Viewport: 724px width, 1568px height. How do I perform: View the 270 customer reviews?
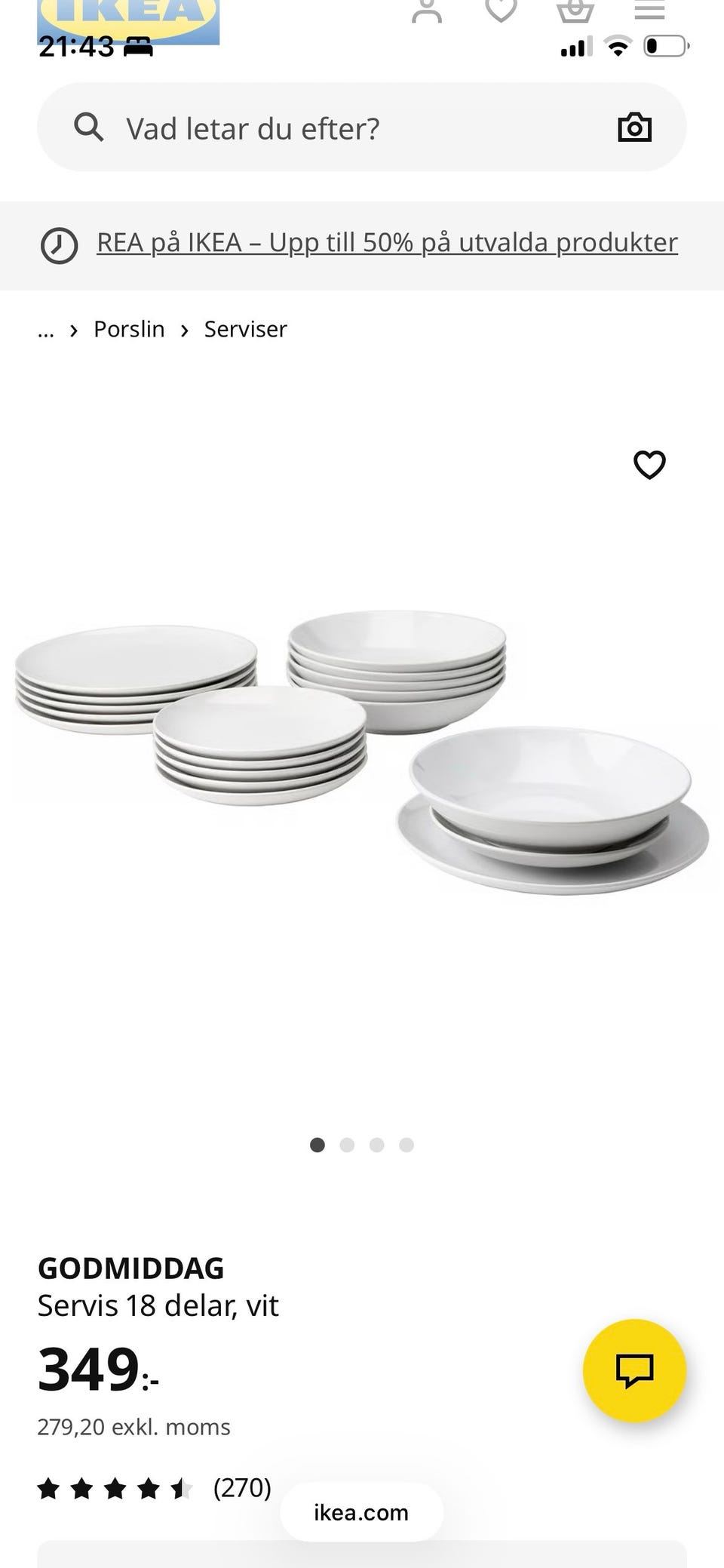(x=155, y=1488)
